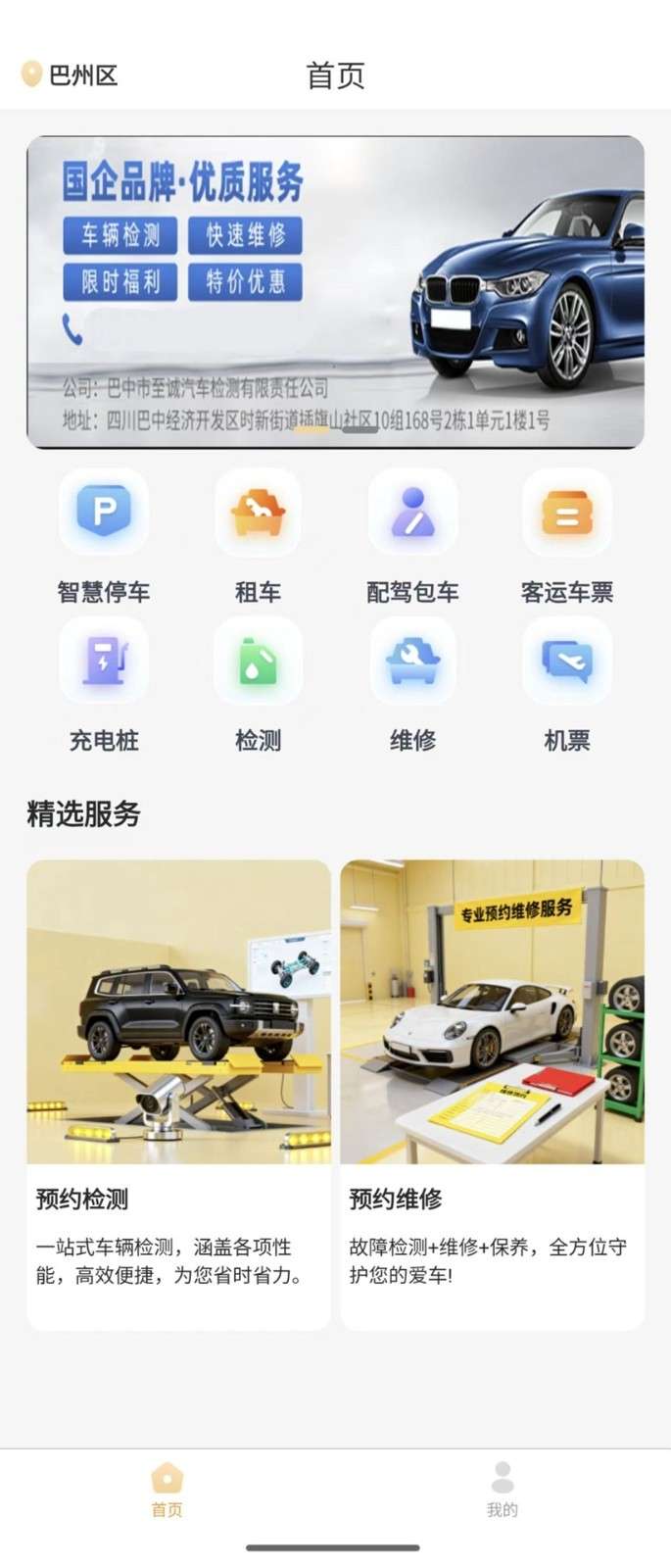This screenshot has height=1568, width=671.
Task: Switch to the 我的 tab
Action: [503, 1491]
